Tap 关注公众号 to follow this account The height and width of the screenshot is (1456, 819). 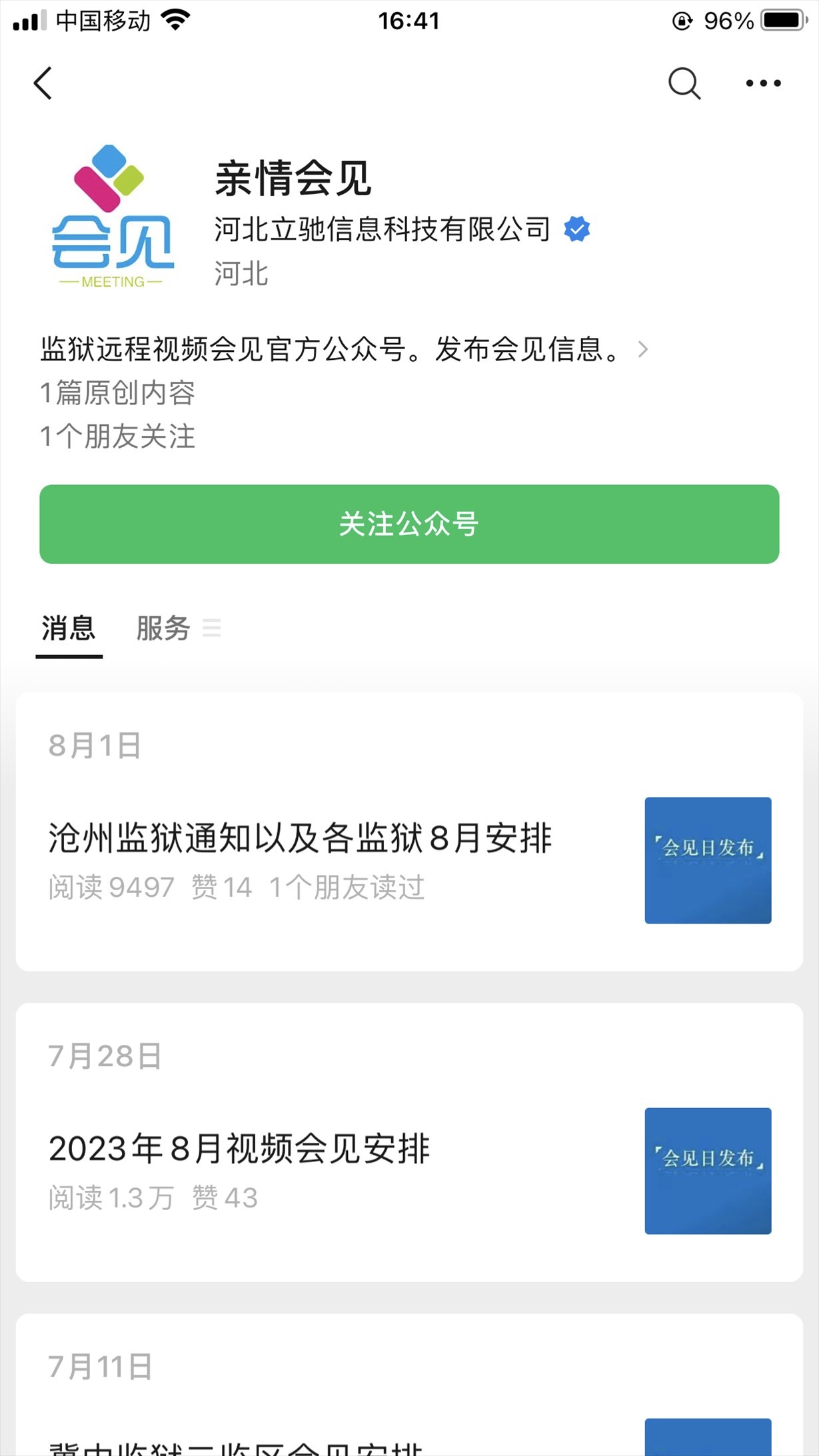click(x=409, y=524)
